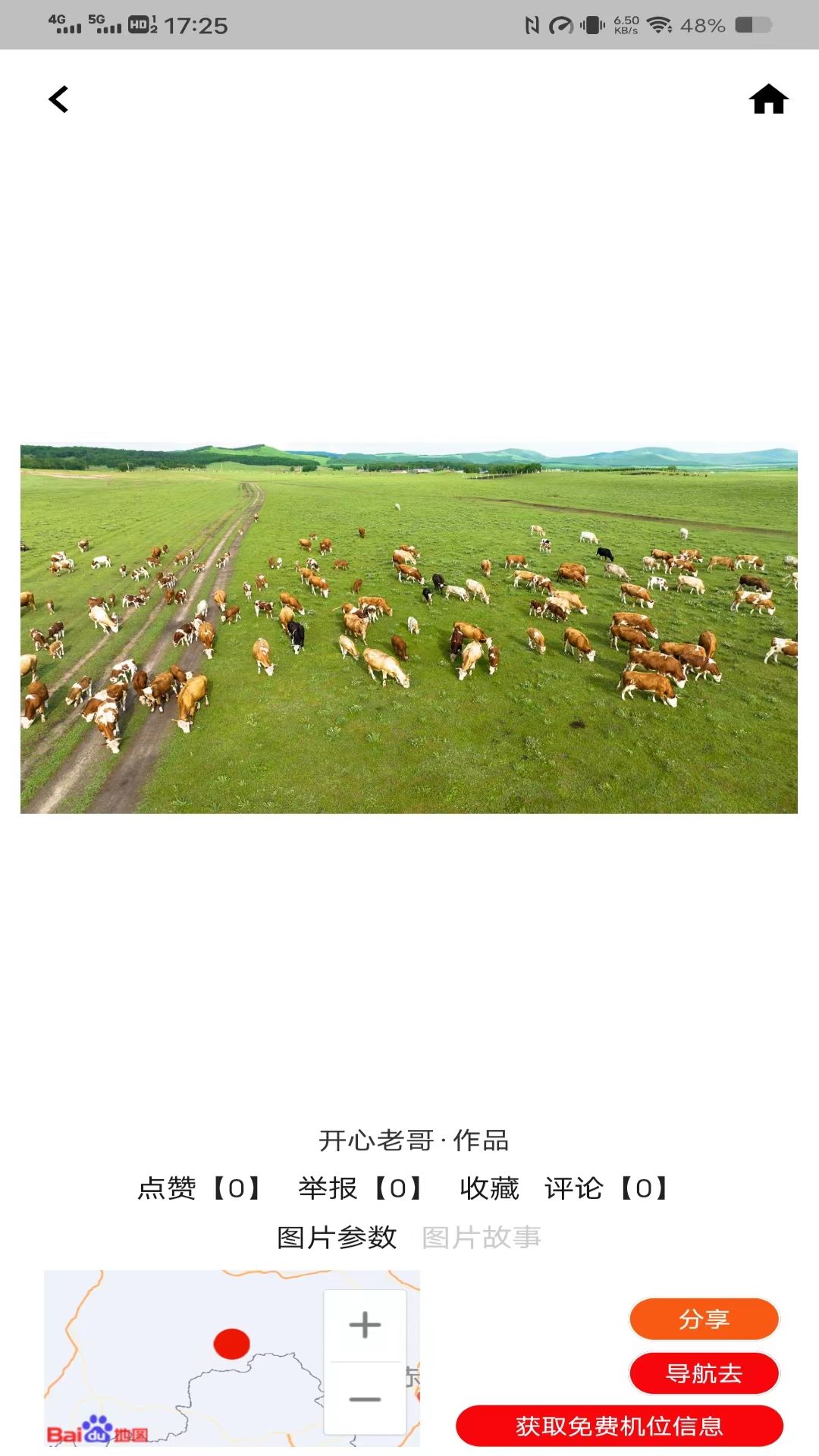
Task: Like this photo via 点赞
Action: click(x=199, y=1188)
